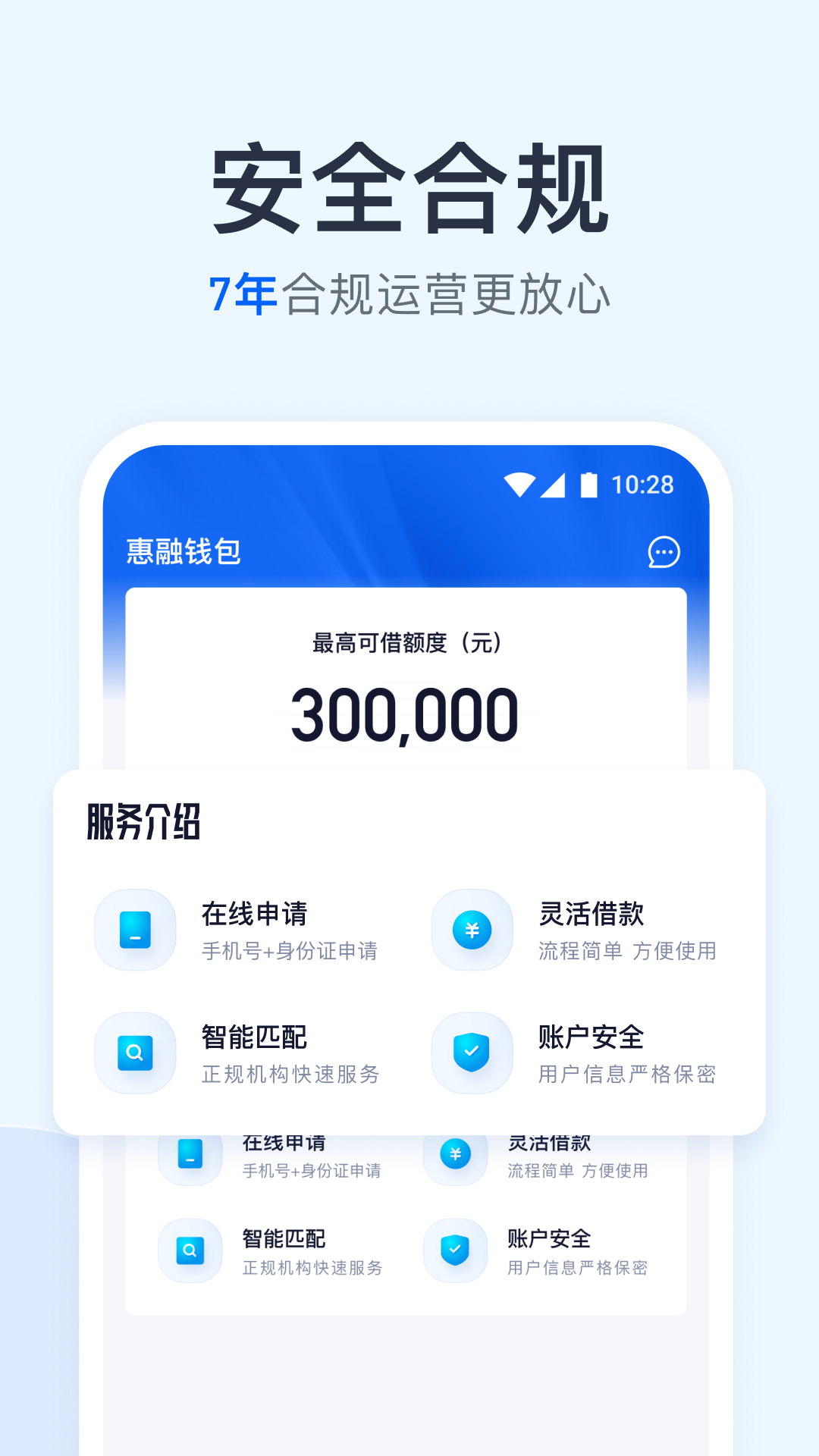Image resolution: width=819 pixels, height=1456 pixels.
Task: Click the battery icon in status bar
Action: 591,483
